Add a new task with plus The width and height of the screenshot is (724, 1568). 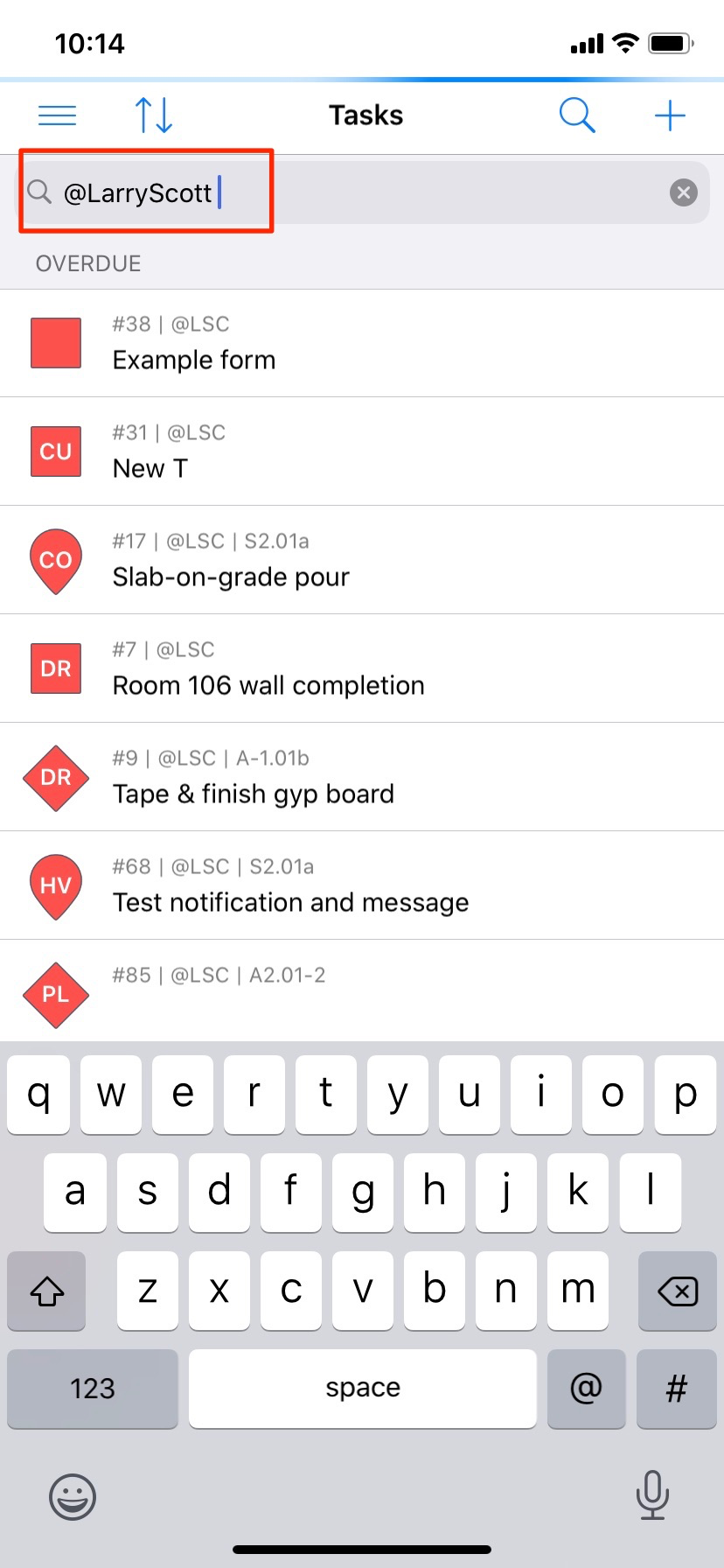tap(670, 115)
